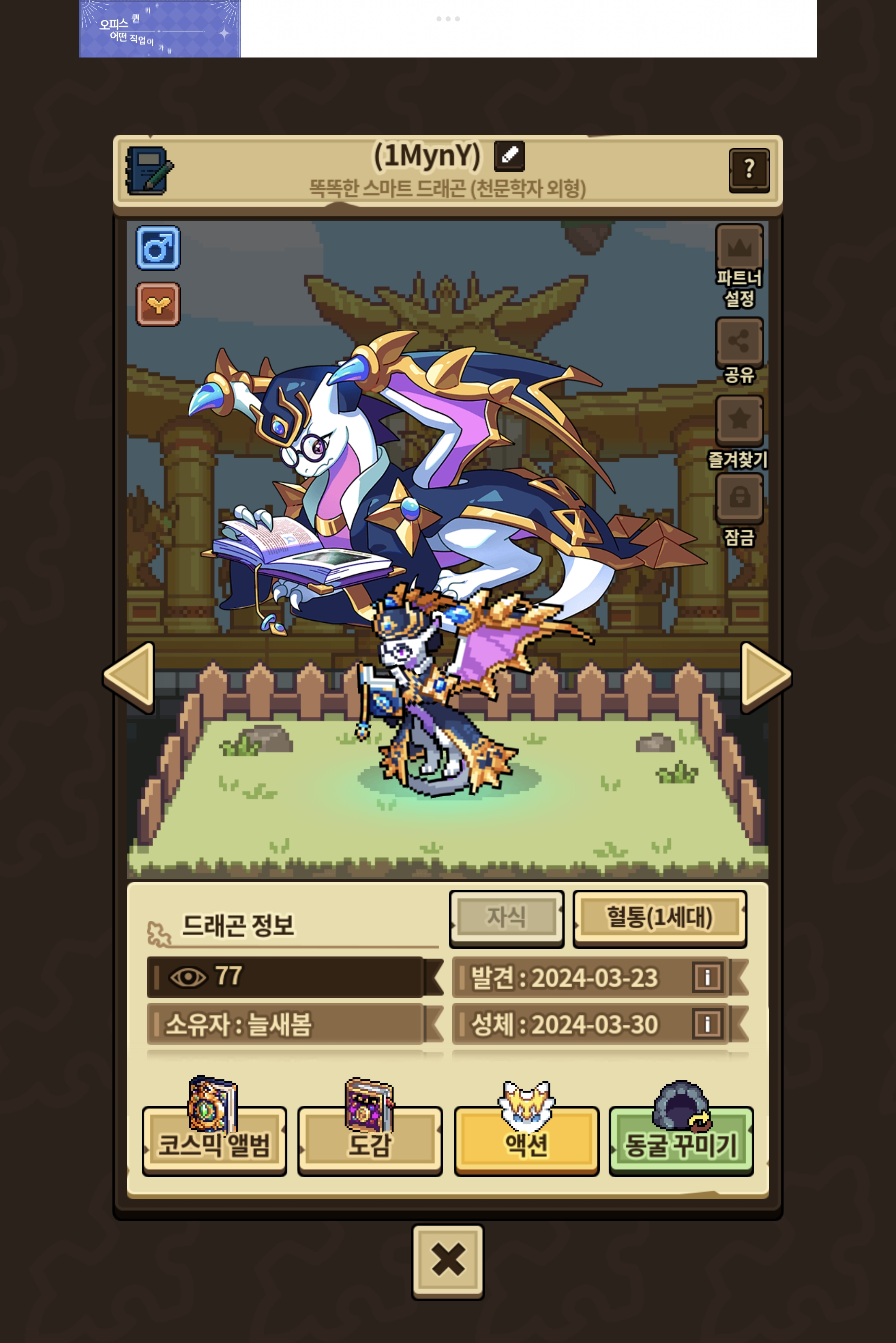Show info for the 성체 date
Viewport: 896px width, 1343px height.
tap(707, 1023)
